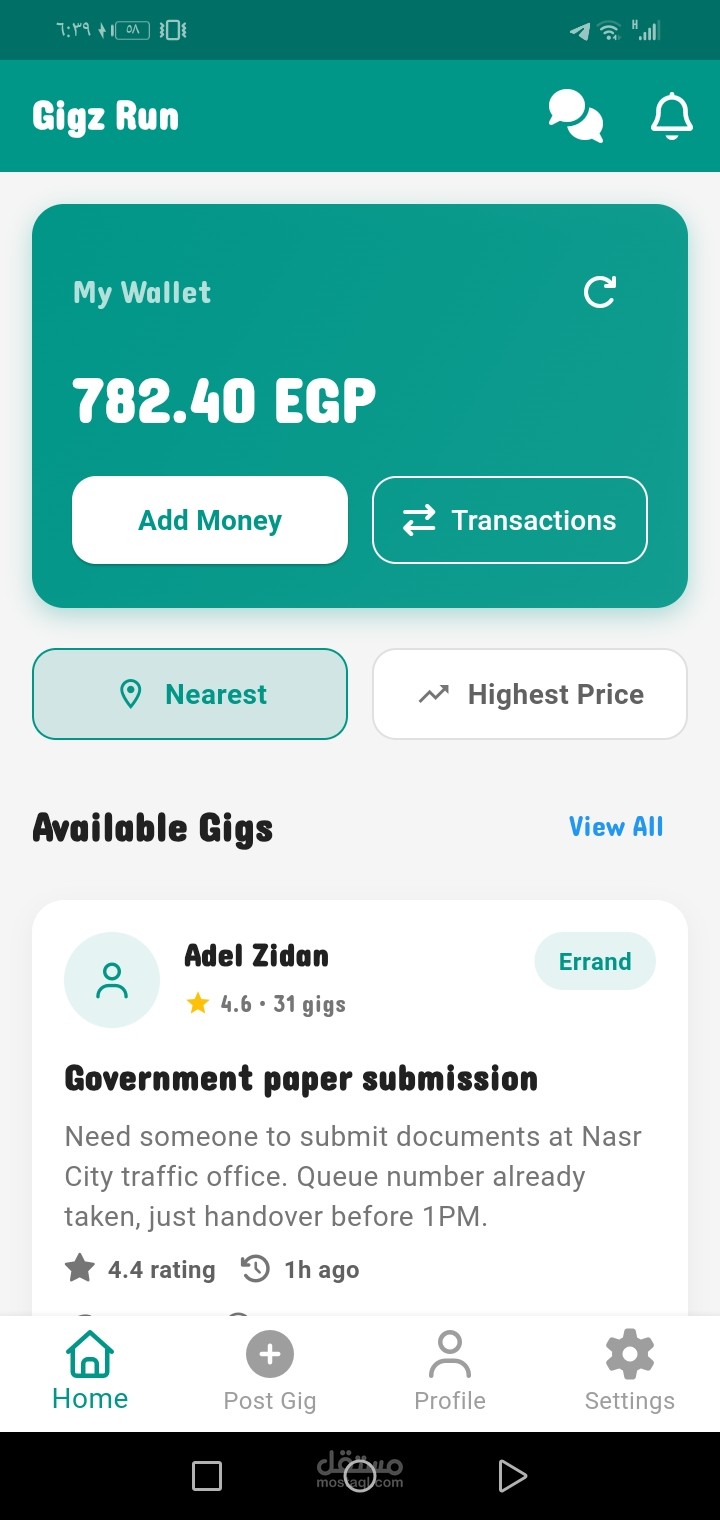
Task: Open the Settings tab
Action: [x=630, y=1372]
